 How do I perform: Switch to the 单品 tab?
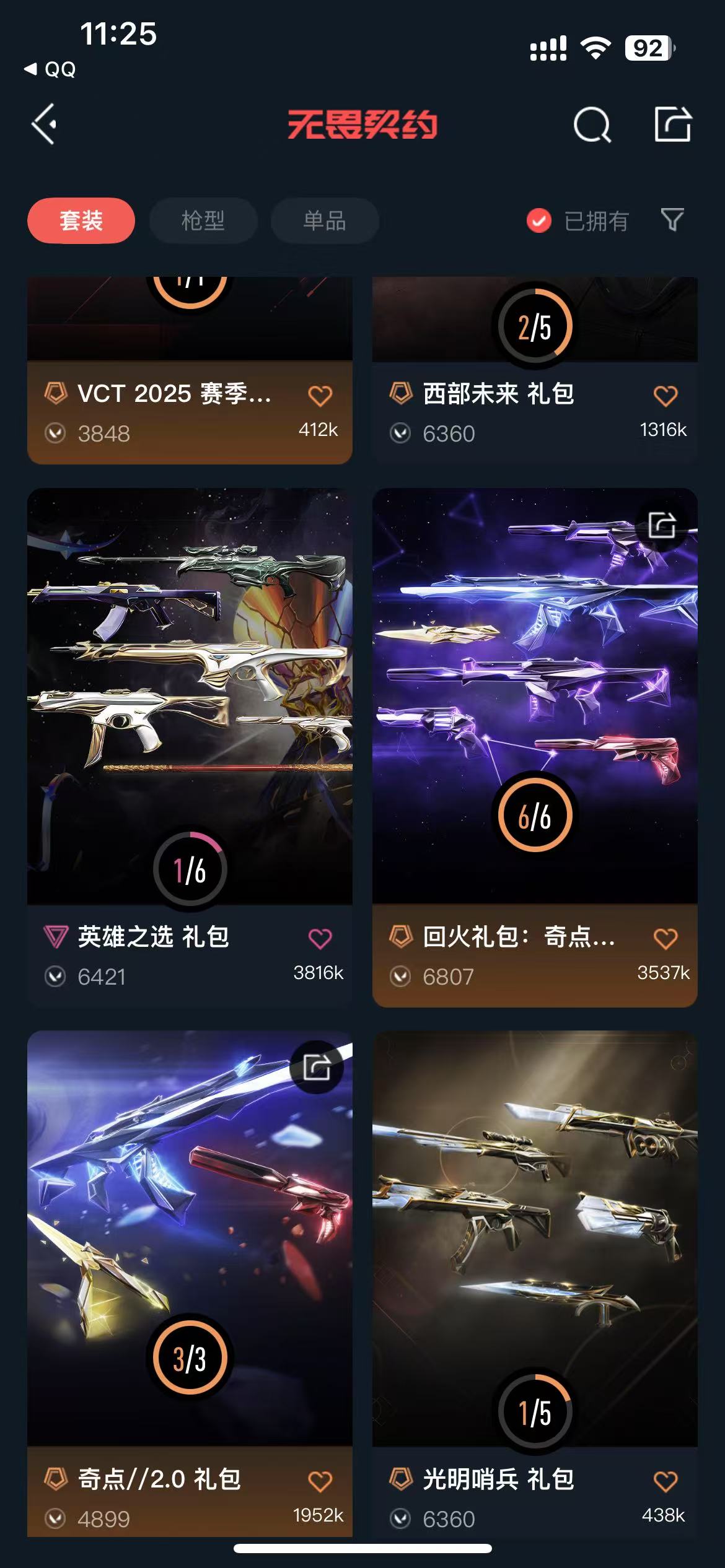(325, 221)
